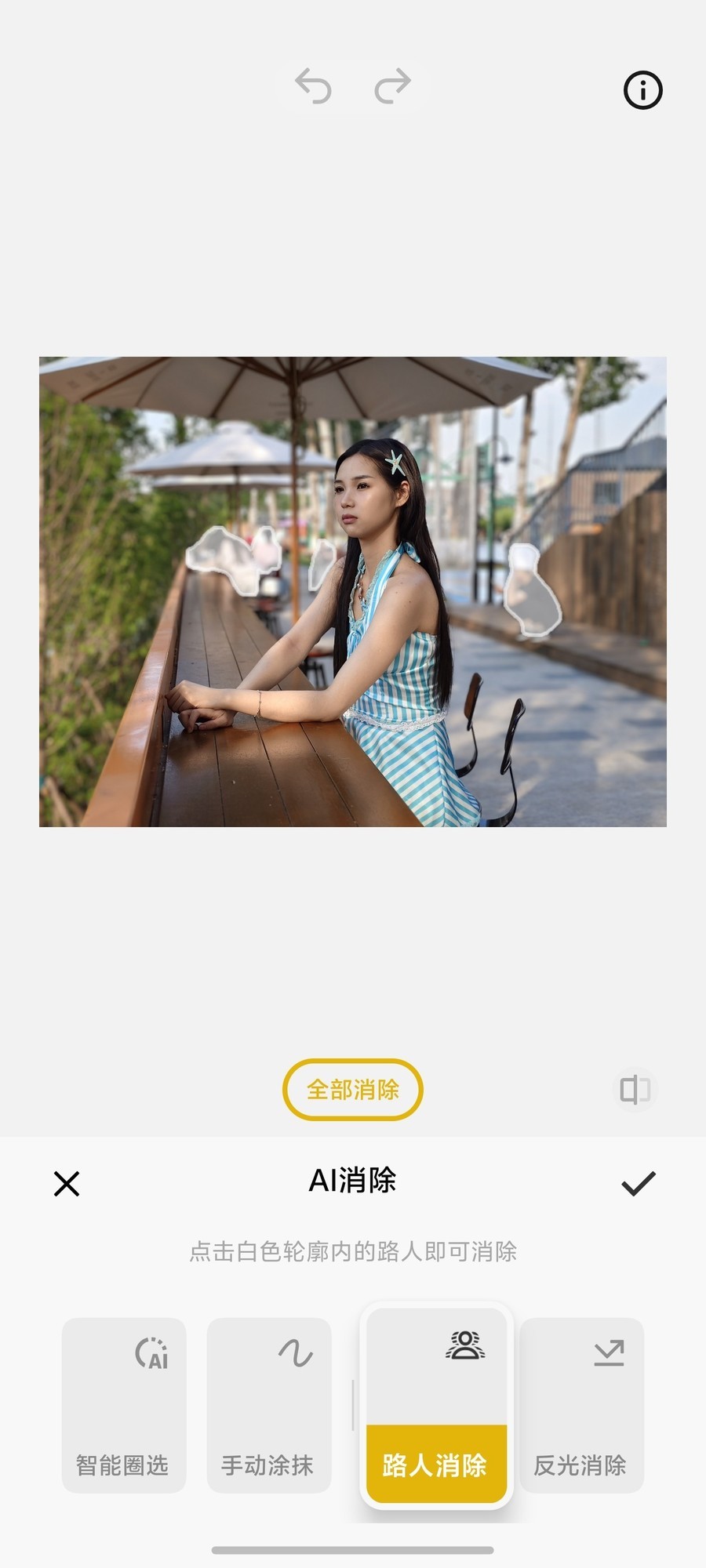Open the info help icon
The image size is (706, 1568).
click(x=642, y=90)
